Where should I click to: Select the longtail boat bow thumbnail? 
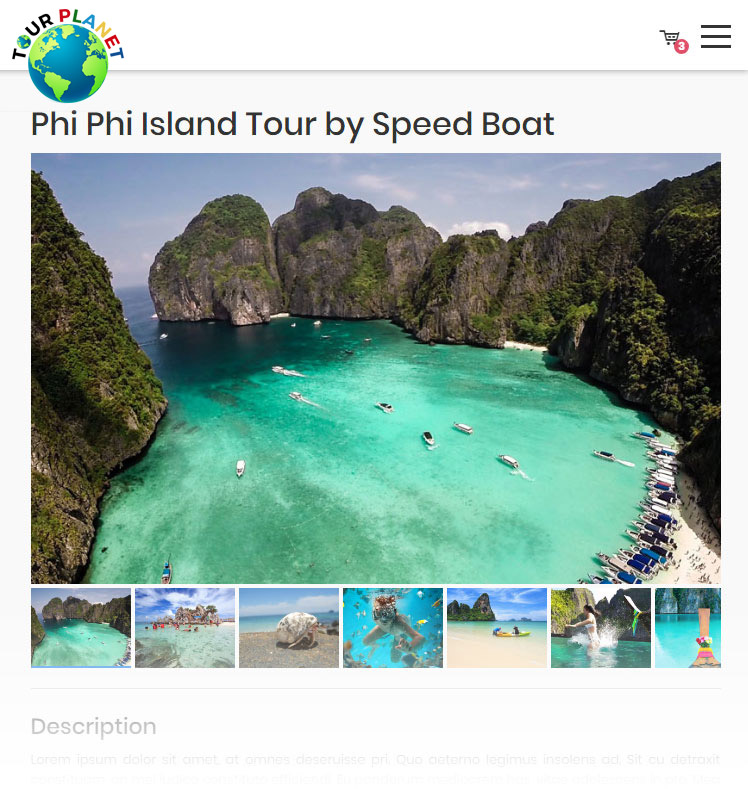(688, 627)
